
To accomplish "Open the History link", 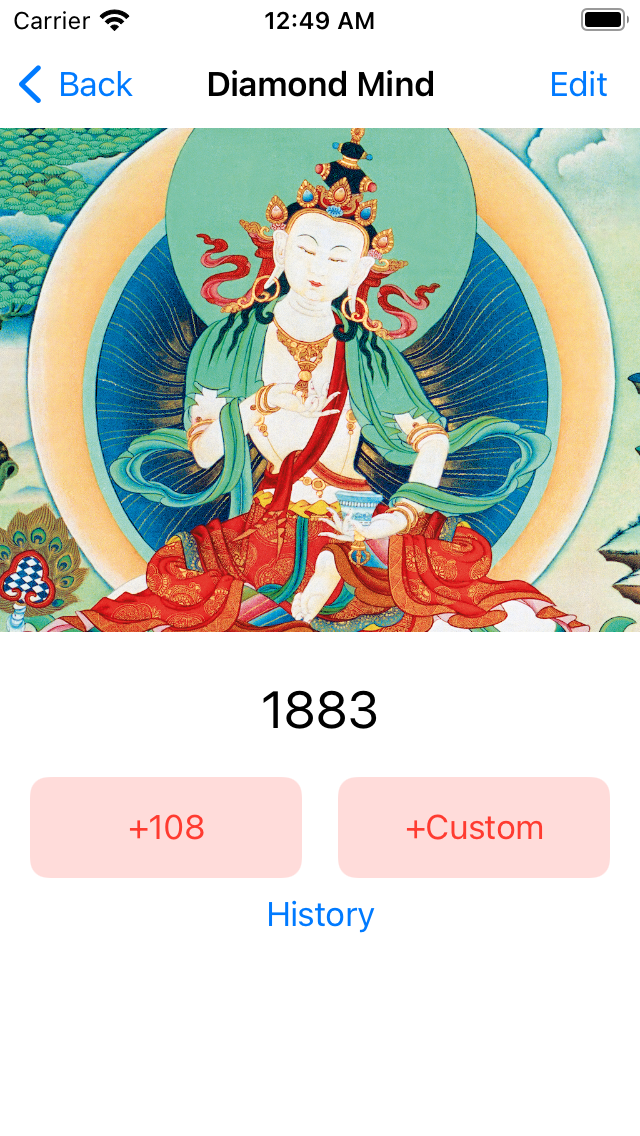I will point(320,914).
